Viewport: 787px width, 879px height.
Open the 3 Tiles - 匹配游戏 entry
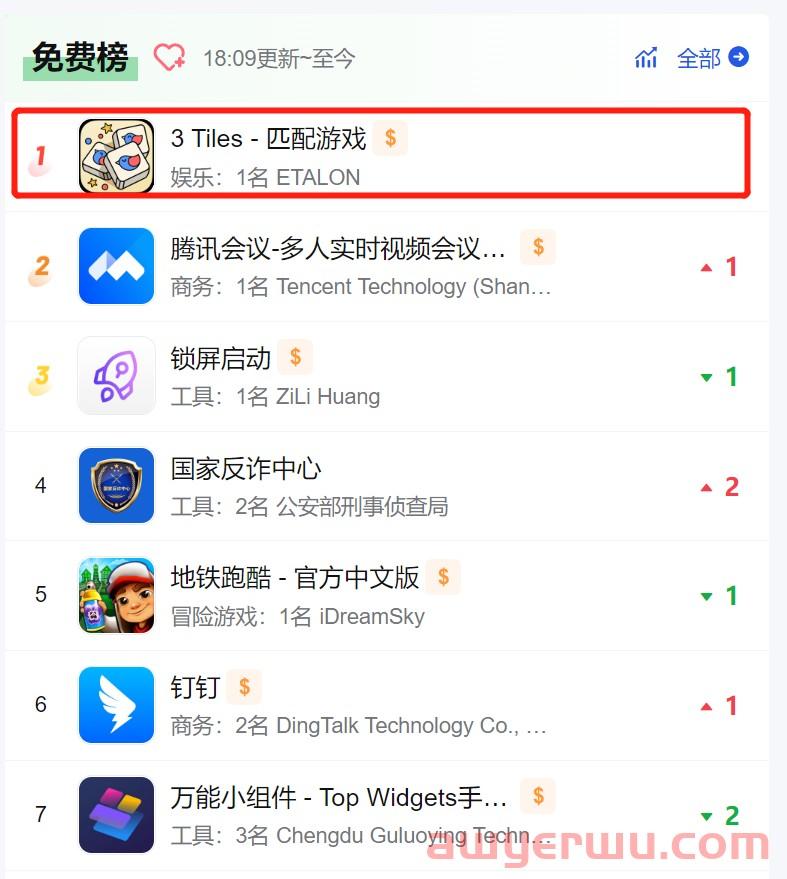coord(268,139)
